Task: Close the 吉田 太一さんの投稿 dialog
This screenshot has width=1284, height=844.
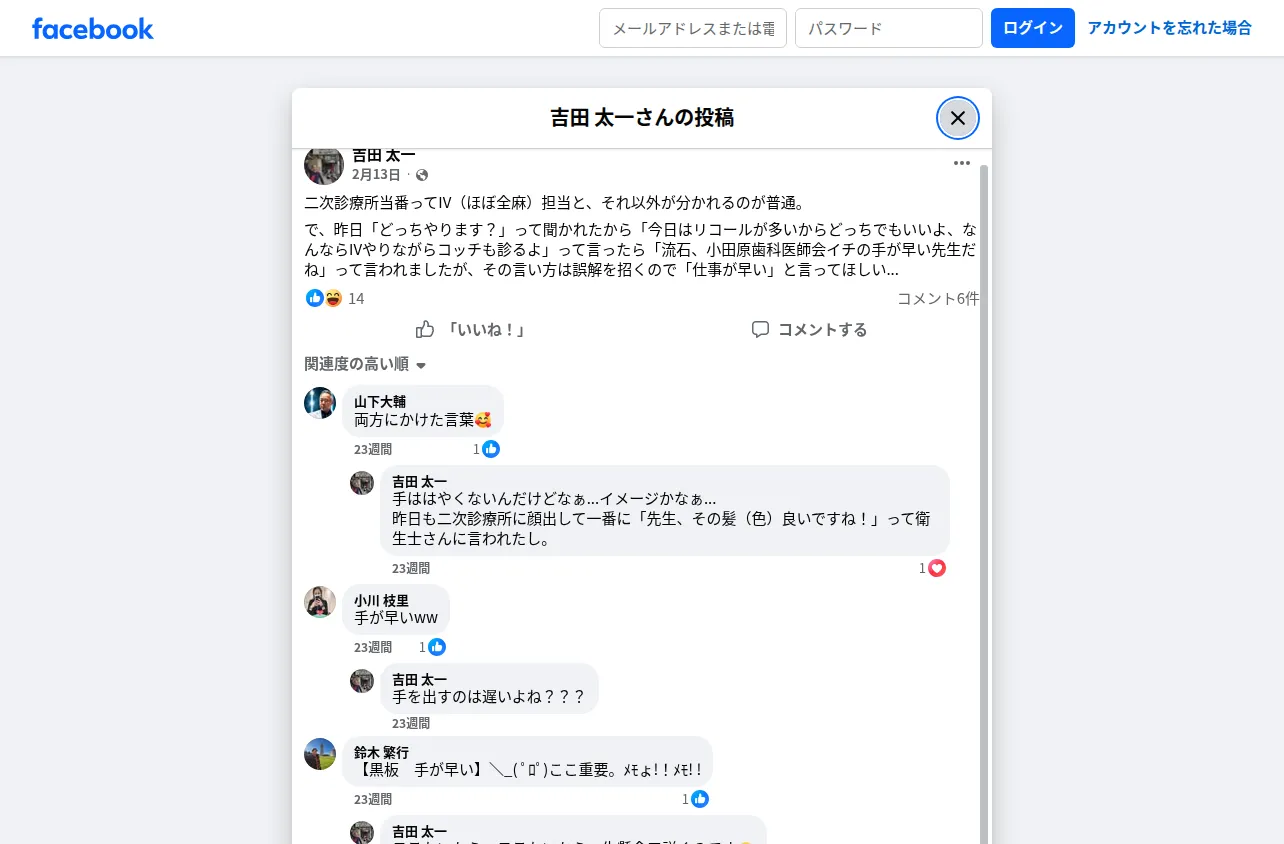Action: 957,118
